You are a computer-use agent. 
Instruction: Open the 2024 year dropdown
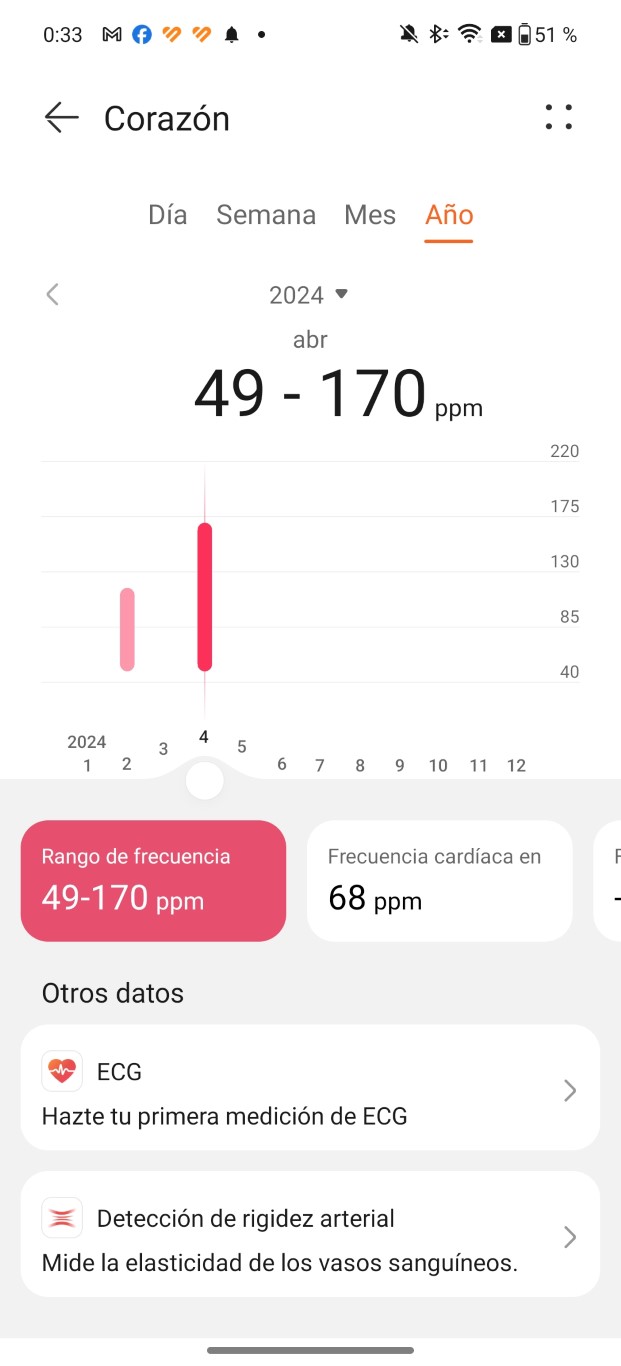[x=309, y=295]
